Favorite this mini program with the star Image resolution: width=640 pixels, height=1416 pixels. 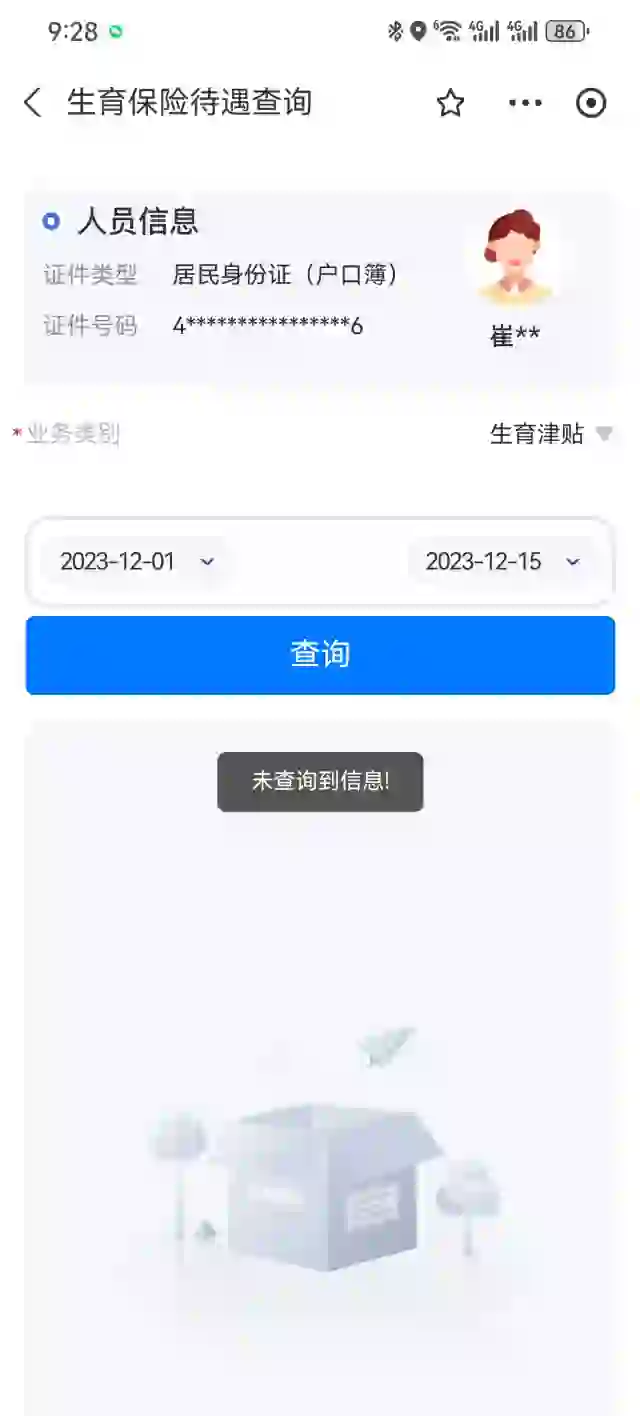point(451,102)
